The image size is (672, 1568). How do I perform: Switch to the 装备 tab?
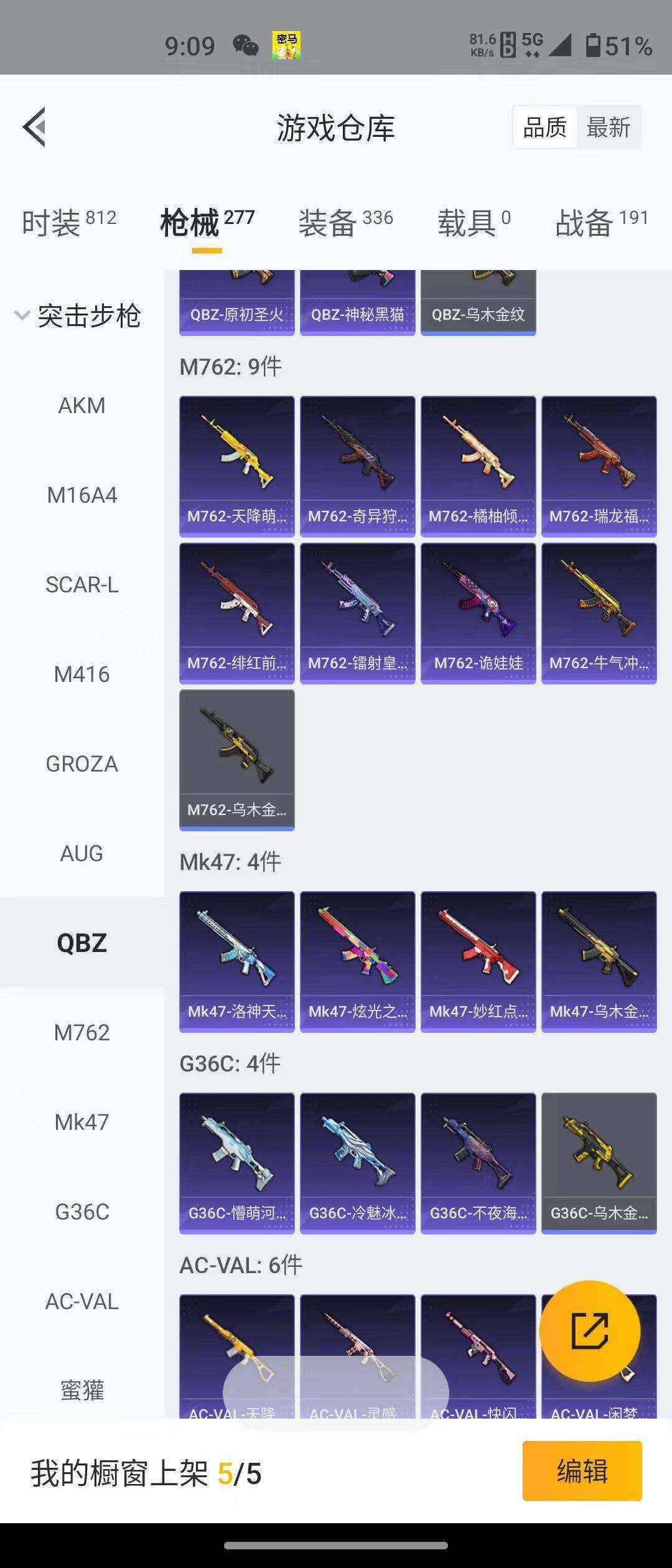(x=345, y=222)
